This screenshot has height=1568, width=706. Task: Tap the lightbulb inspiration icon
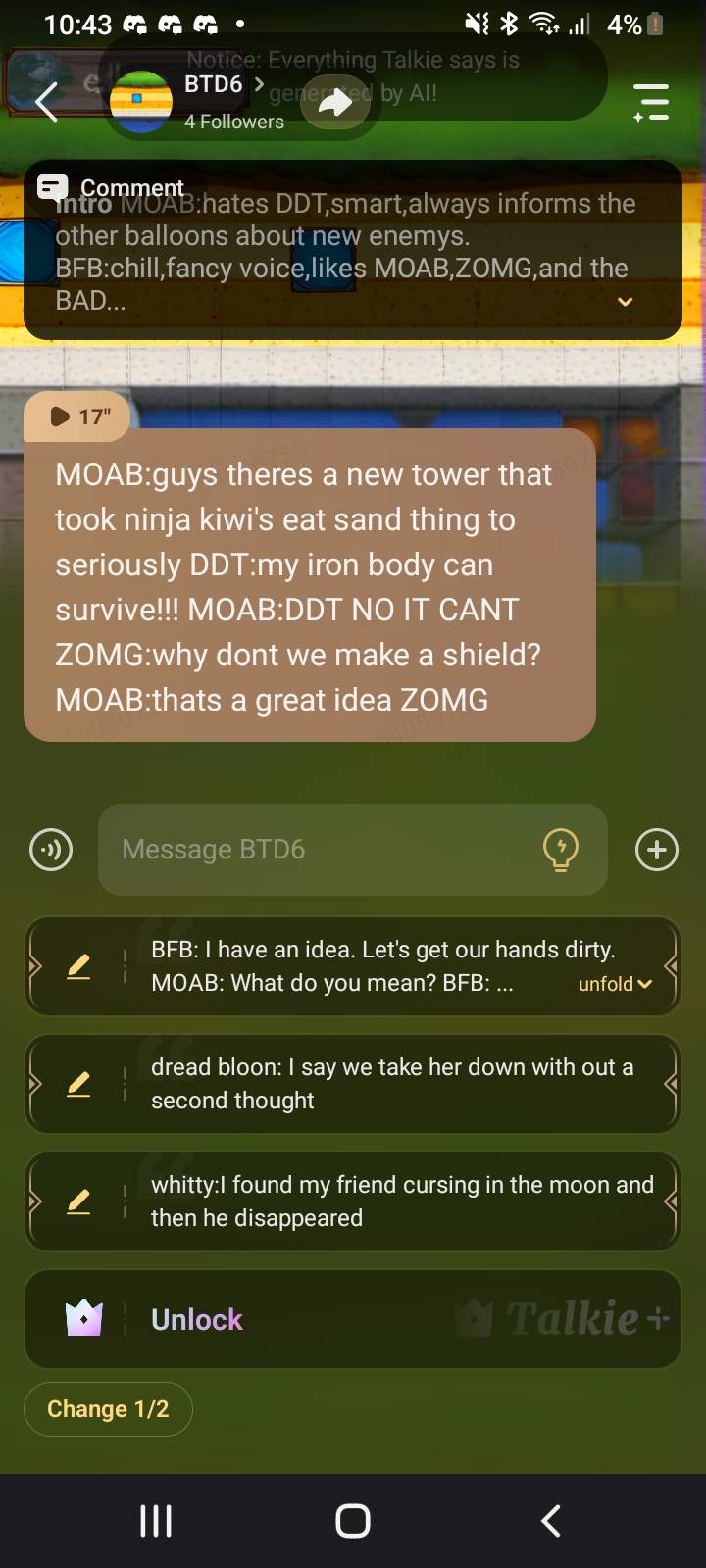tap(560, 849)
